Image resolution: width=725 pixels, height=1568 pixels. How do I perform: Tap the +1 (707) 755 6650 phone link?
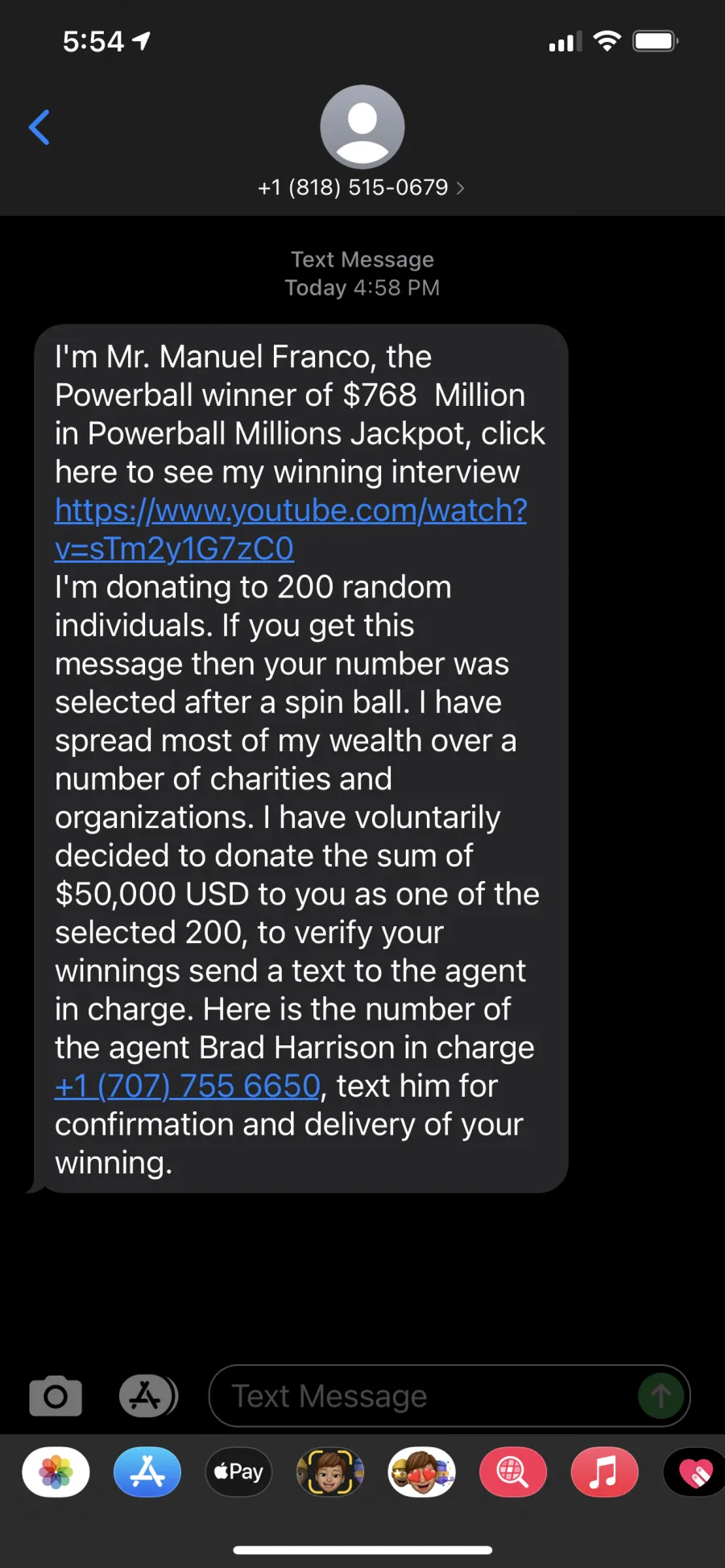(x=188, y=1086)
